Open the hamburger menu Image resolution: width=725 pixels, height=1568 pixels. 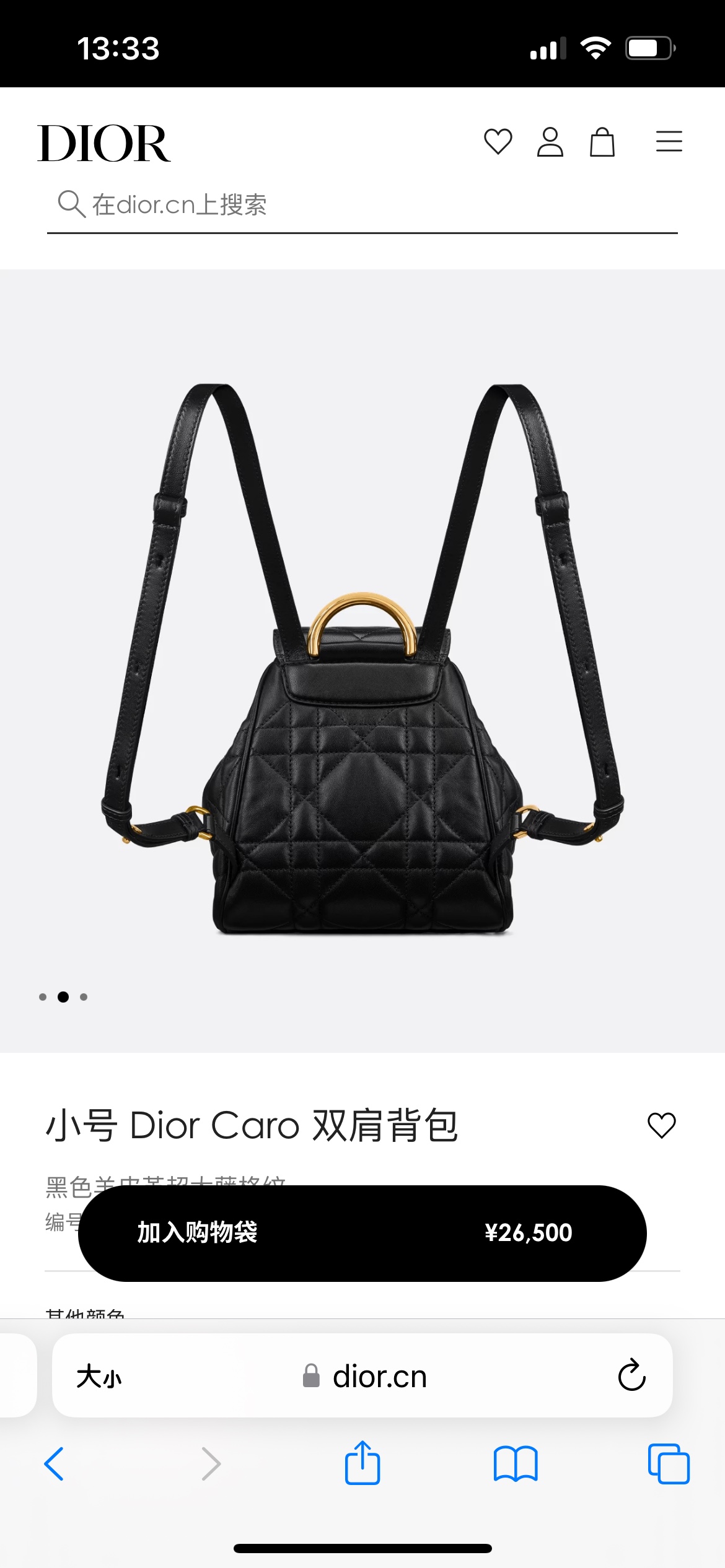pyautogui.click(x=669, y=142)
